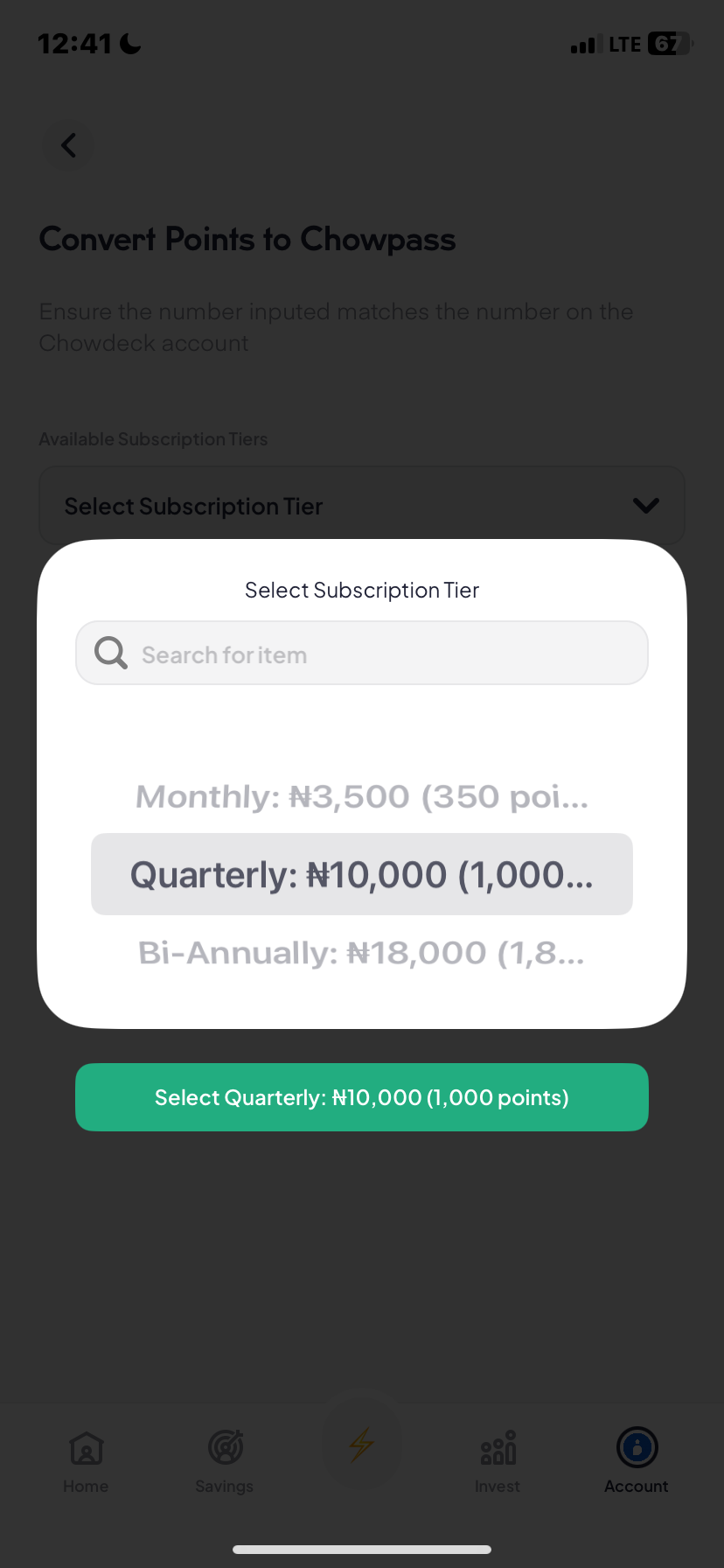The image size is (724, 1568).
Task: Tap the Convert Points to Chowpass heading
Action: pos(247,238)
